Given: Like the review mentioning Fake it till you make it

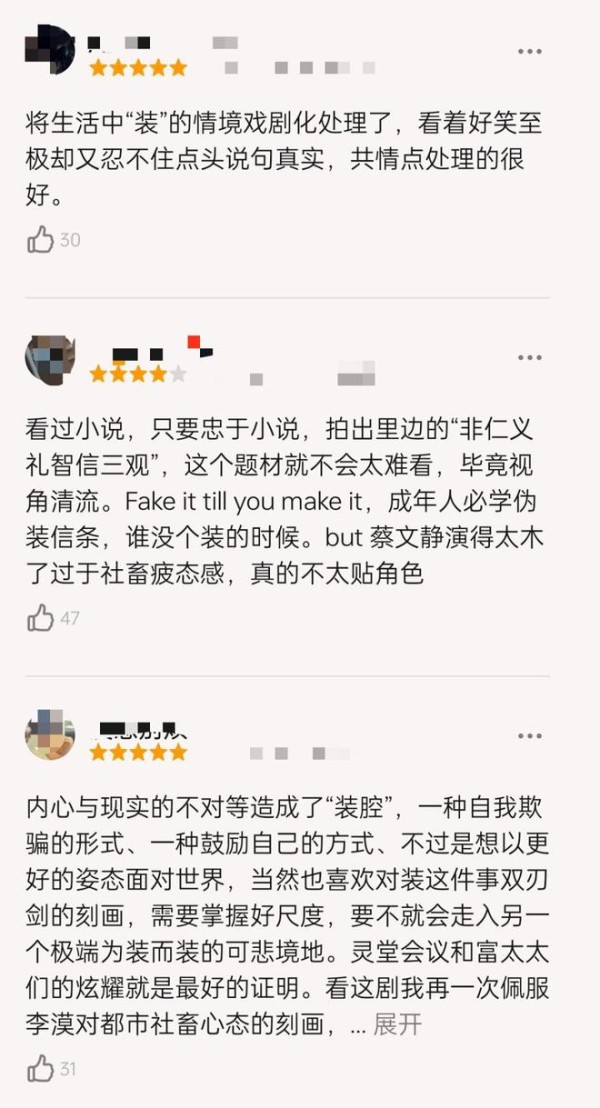Looking at the screenshot, I should tap(40, 618).
